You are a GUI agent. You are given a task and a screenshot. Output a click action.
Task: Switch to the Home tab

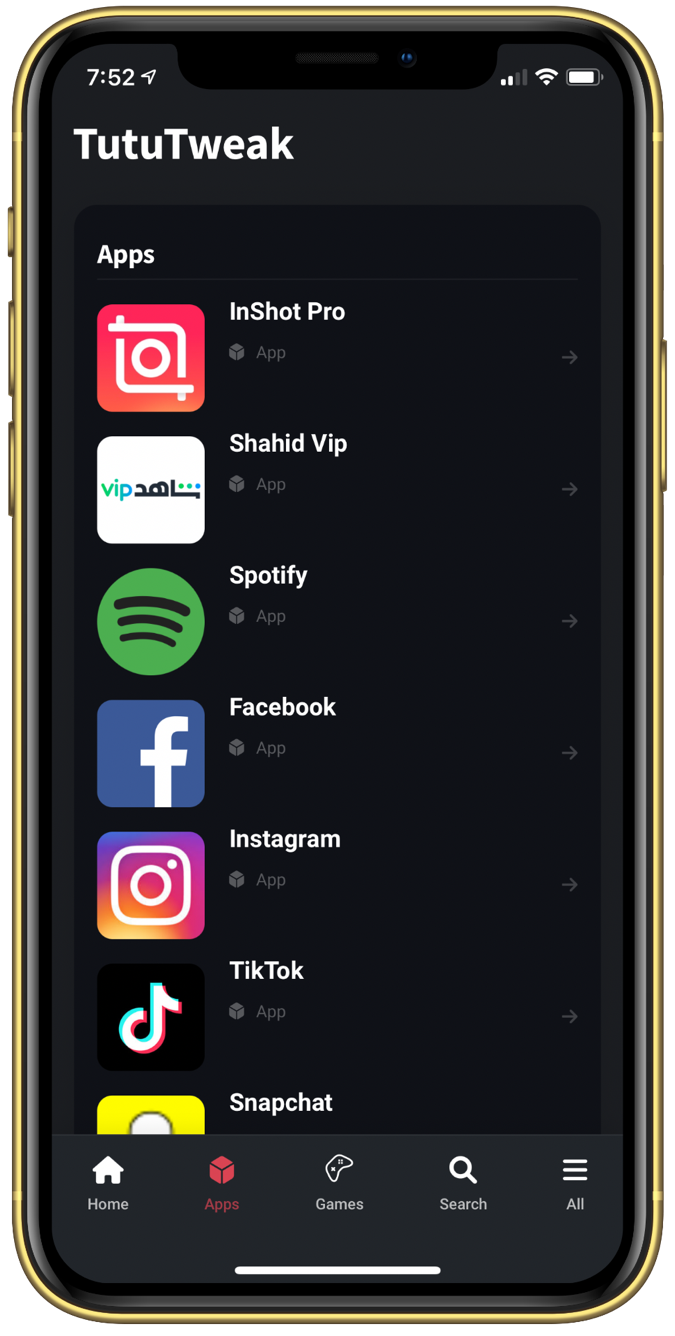click(108, 1183)
